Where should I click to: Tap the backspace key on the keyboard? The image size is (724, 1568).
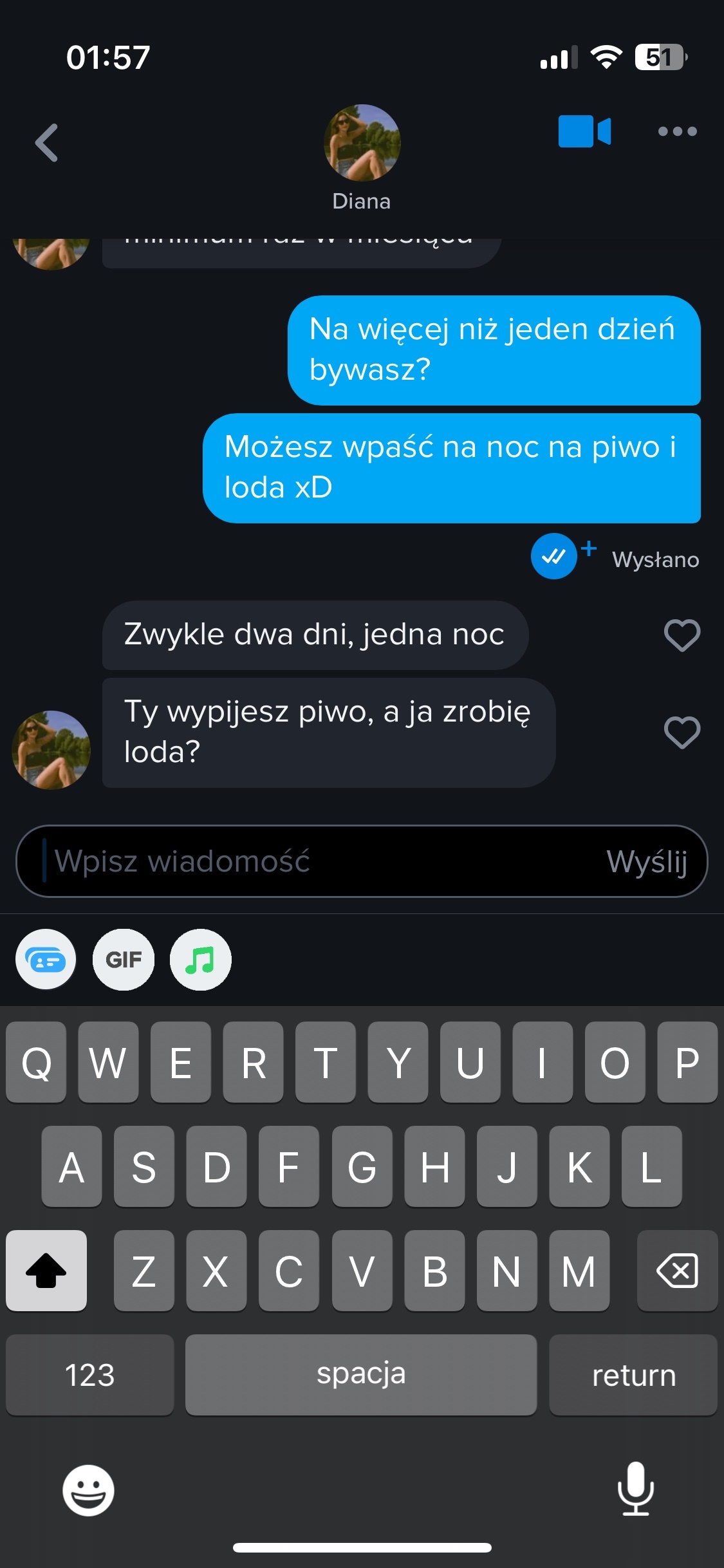[x=677, y=1271]
